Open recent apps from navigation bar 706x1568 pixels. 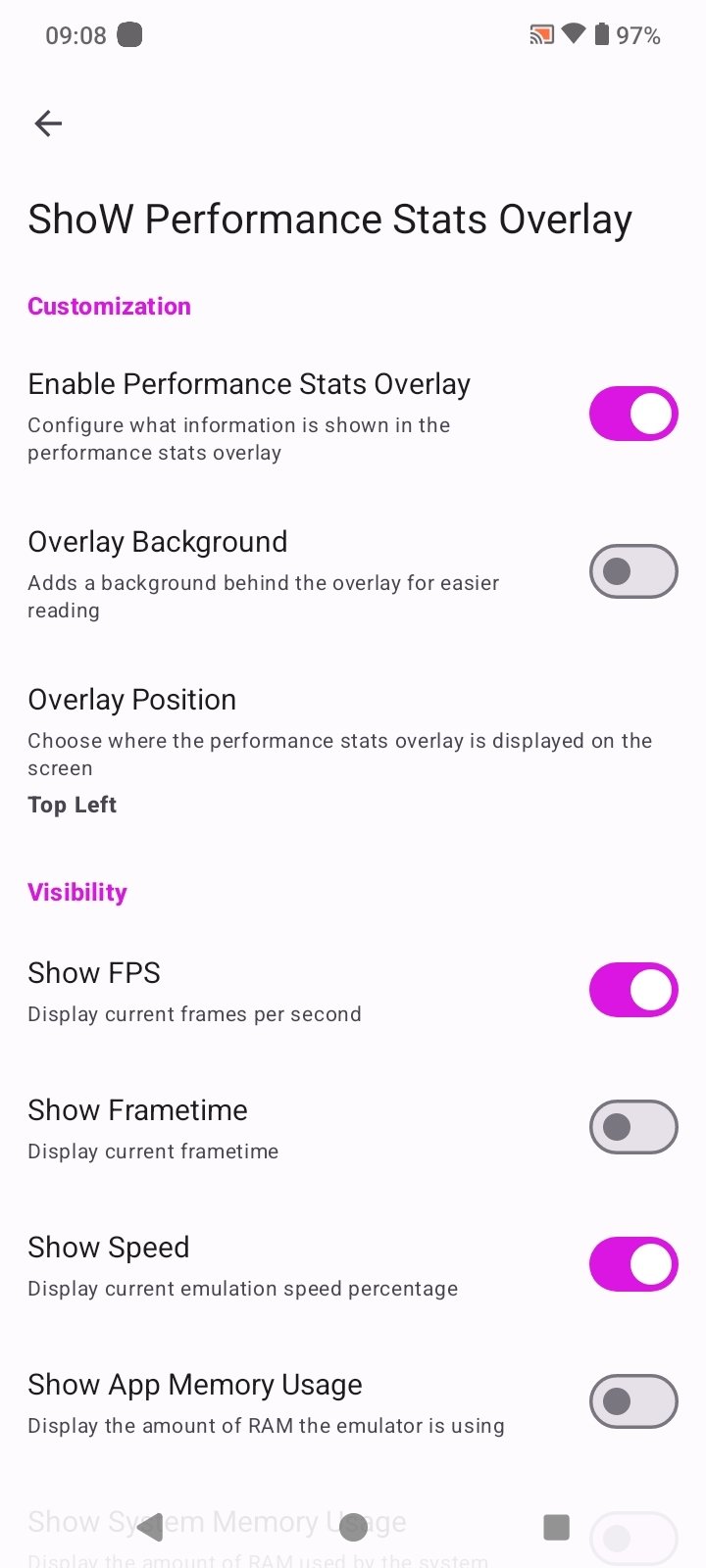point(556,1527)
